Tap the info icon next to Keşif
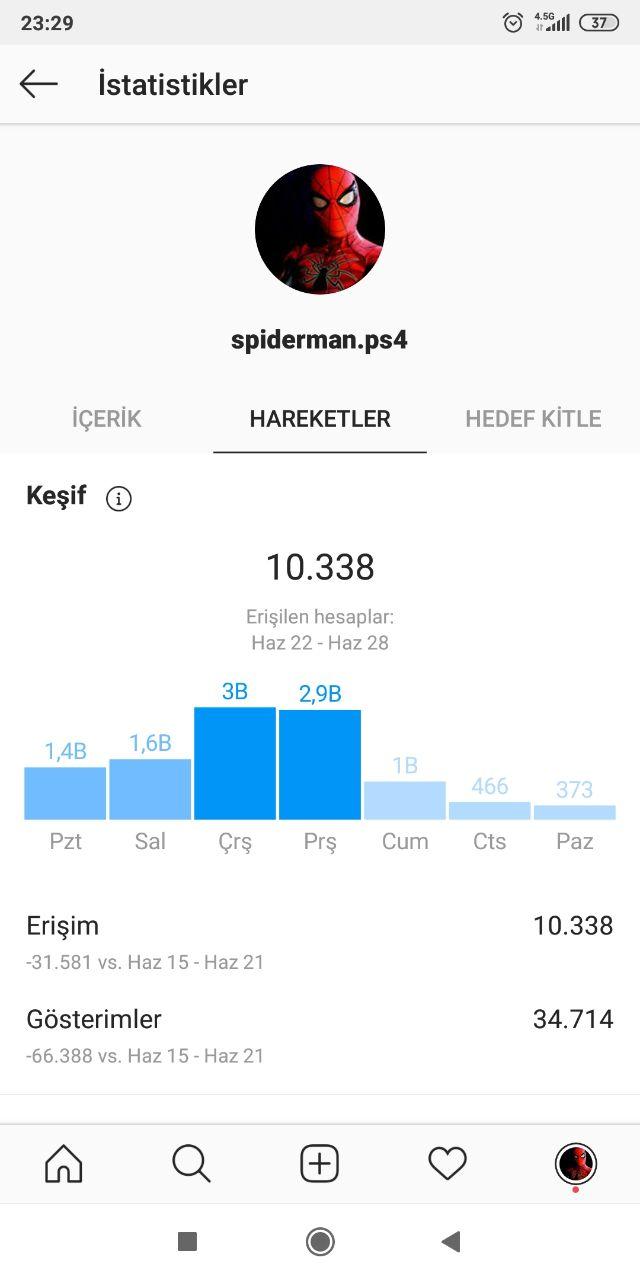This screenshot has height=1280, width=640. pyautogui.click(x=119, y=498)
